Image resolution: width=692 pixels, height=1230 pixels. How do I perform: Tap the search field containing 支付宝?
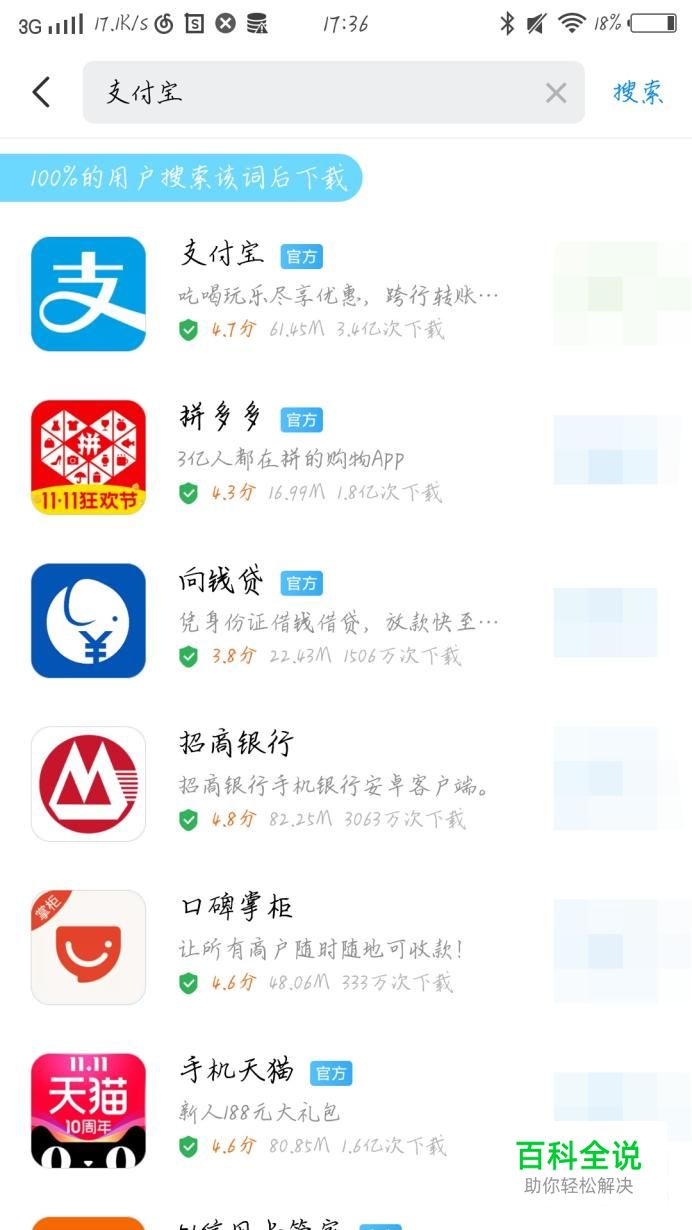point(333,92)
